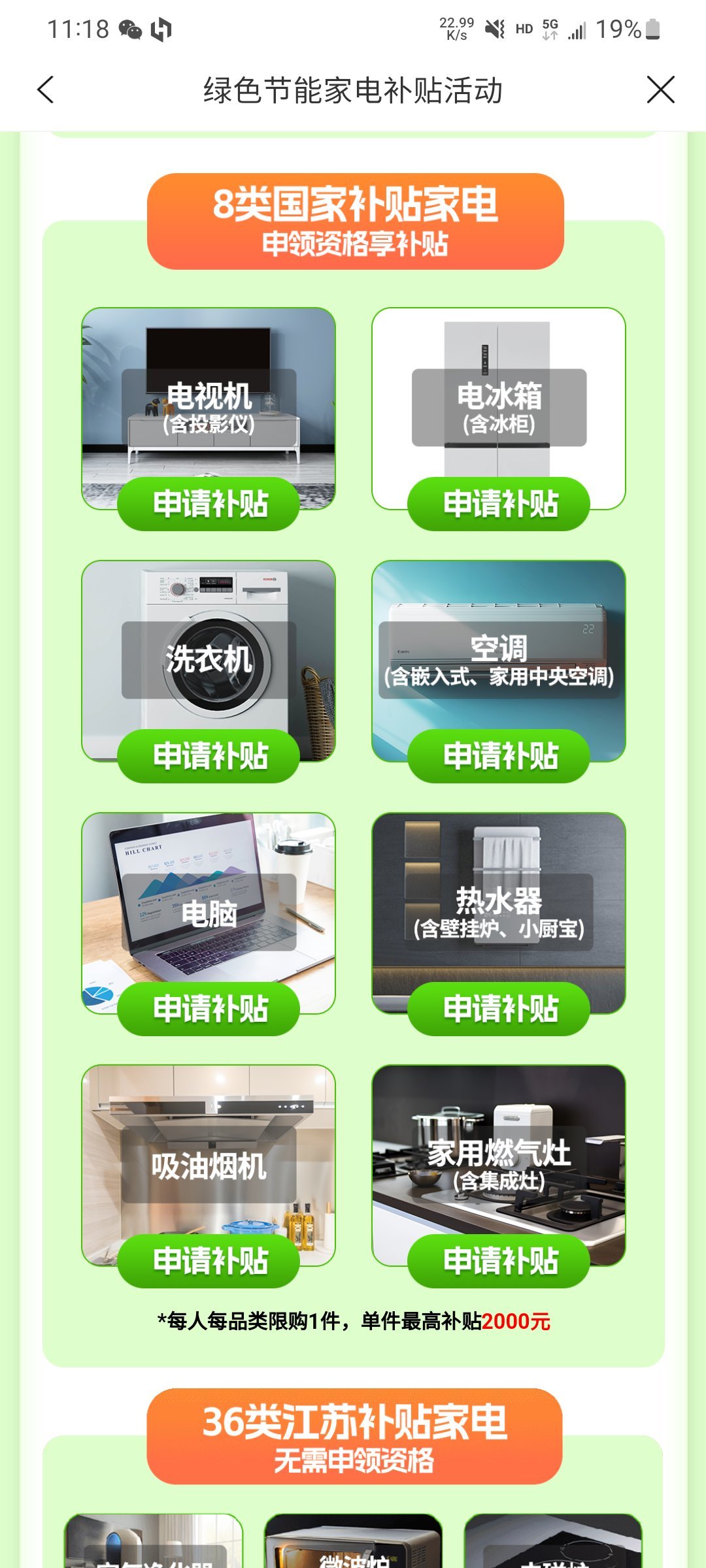This screenshot has height=1568, width=706.
Task: Request the 电脑 subsidy
Action: tap(209, 1008)
